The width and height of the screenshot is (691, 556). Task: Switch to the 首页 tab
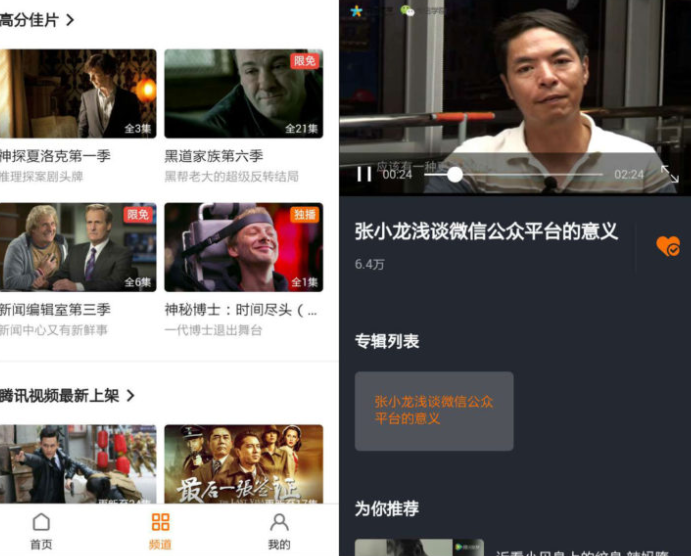click(x=41, y=530)
